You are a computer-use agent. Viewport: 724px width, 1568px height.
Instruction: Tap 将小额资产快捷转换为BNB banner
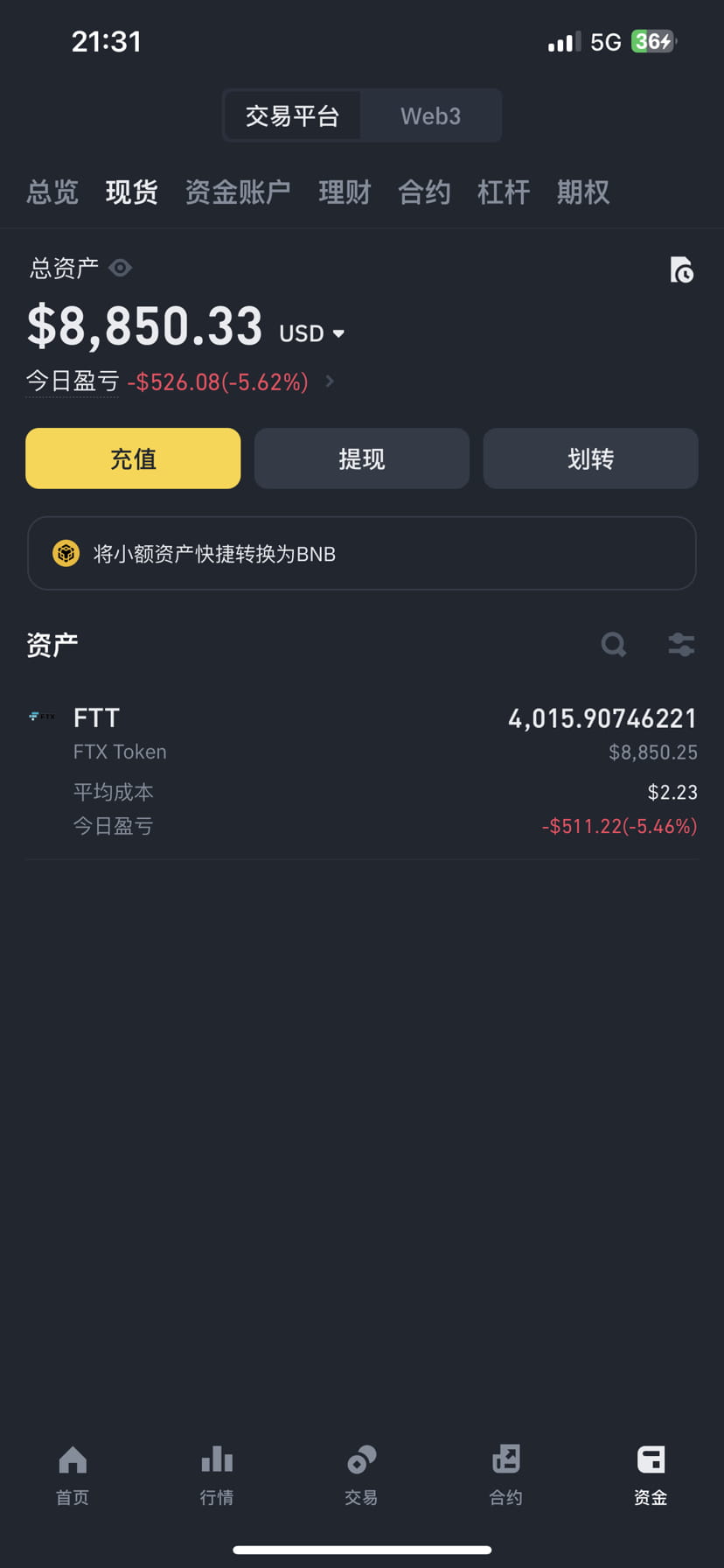click(361, 553)
